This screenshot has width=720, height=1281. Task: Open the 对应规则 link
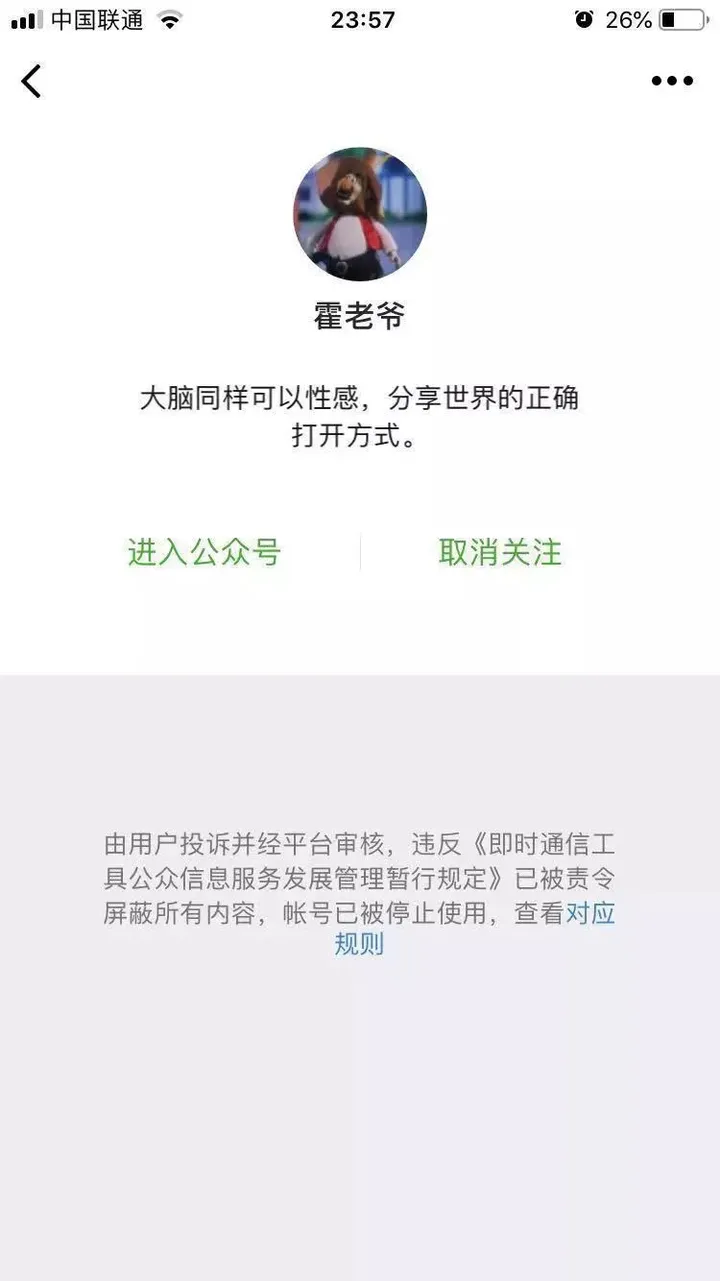591,913
